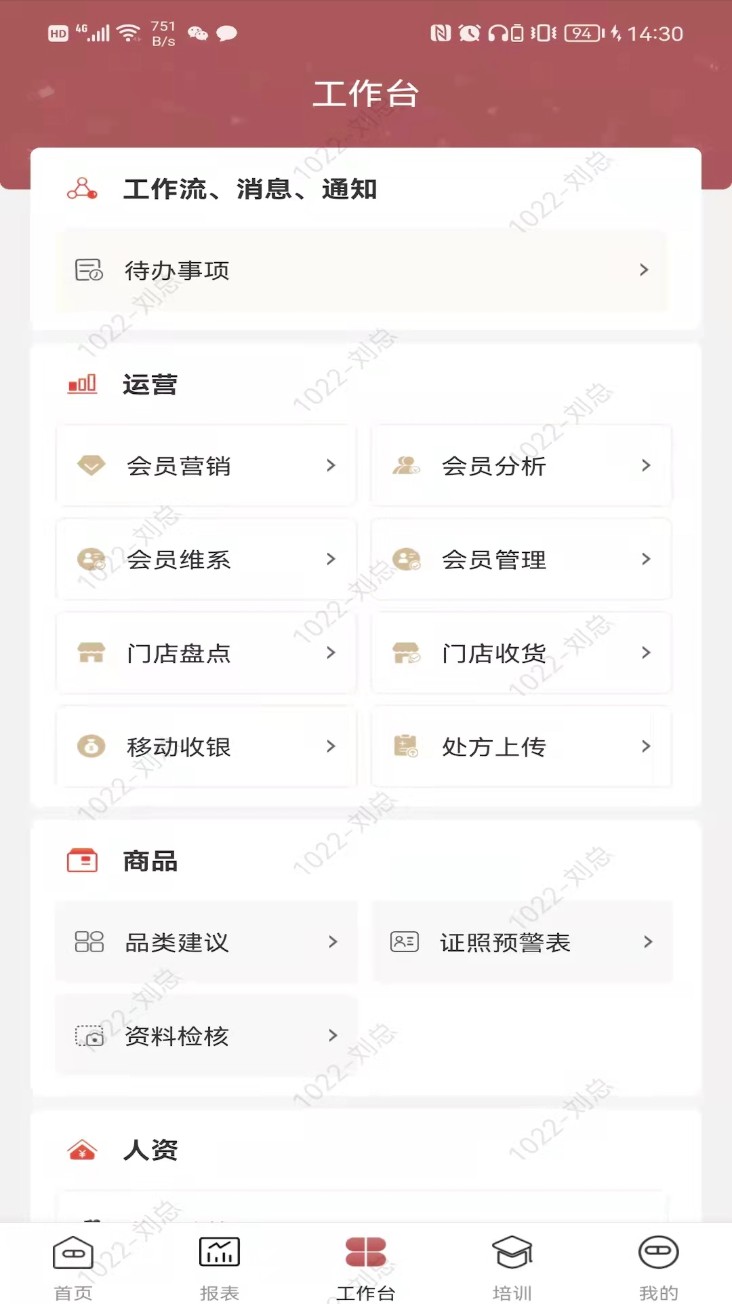Open the 待办事项 pending tasks icon
This screenshot has width=732, height=1304.
coord(89,269)
